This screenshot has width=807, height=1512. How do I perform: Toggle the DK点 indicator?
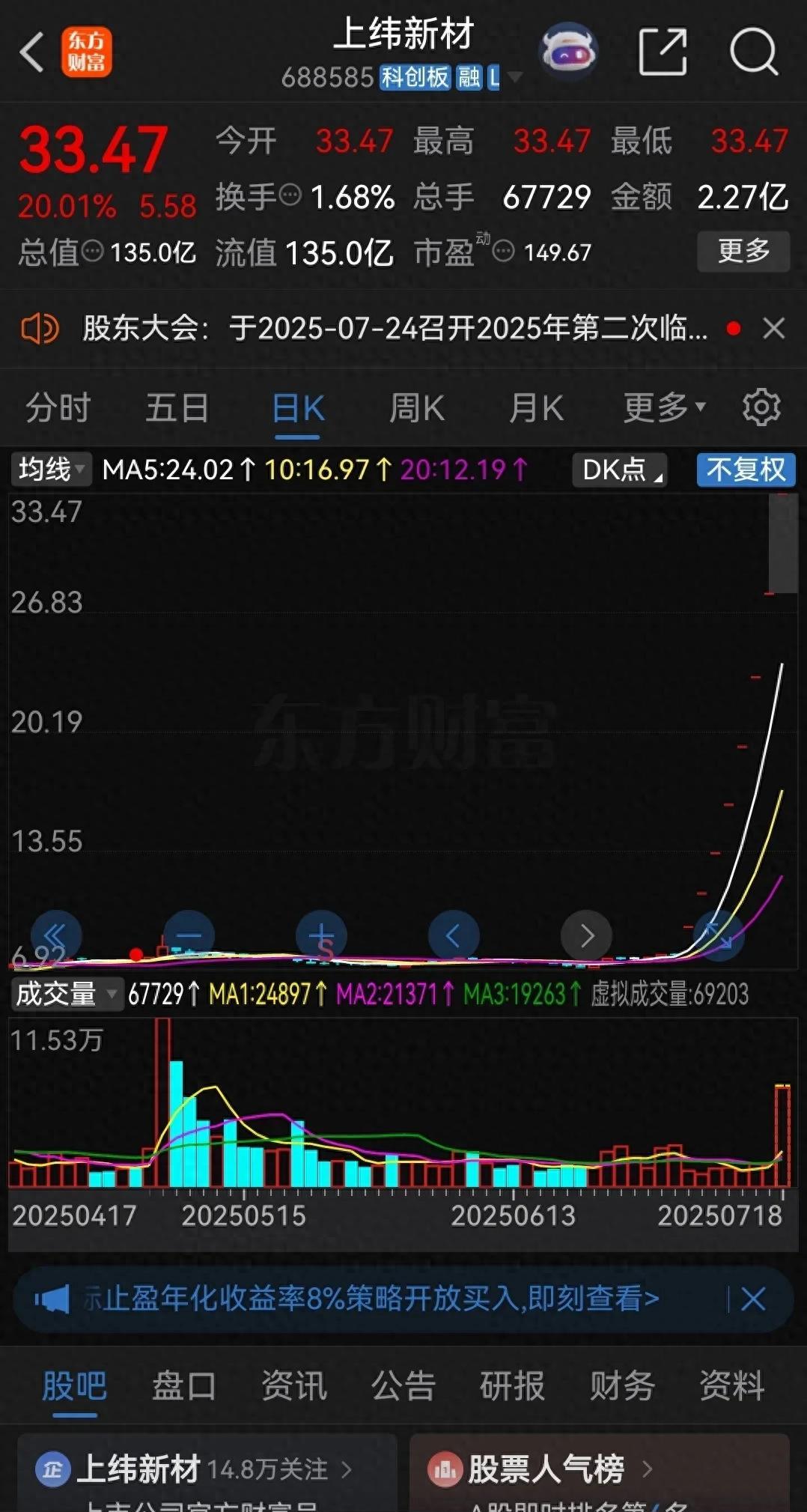click(617, 470)
